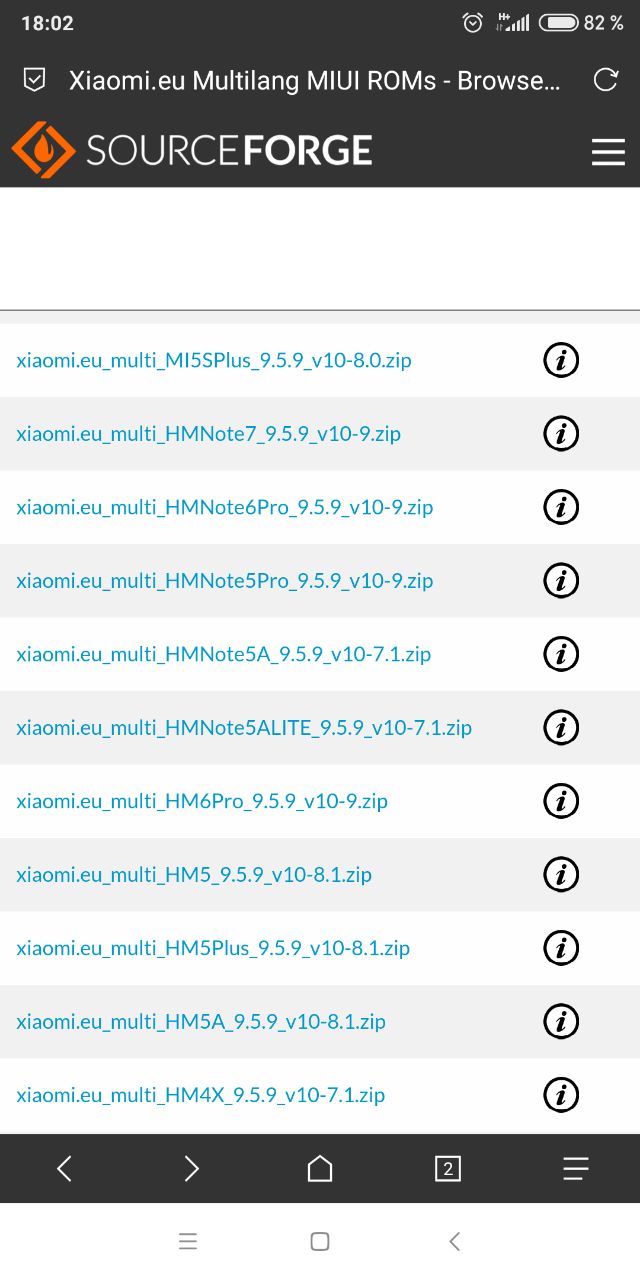Go forward in the browser toolbar
This screenshot has width=640, height=1280.
(192, 1168)
